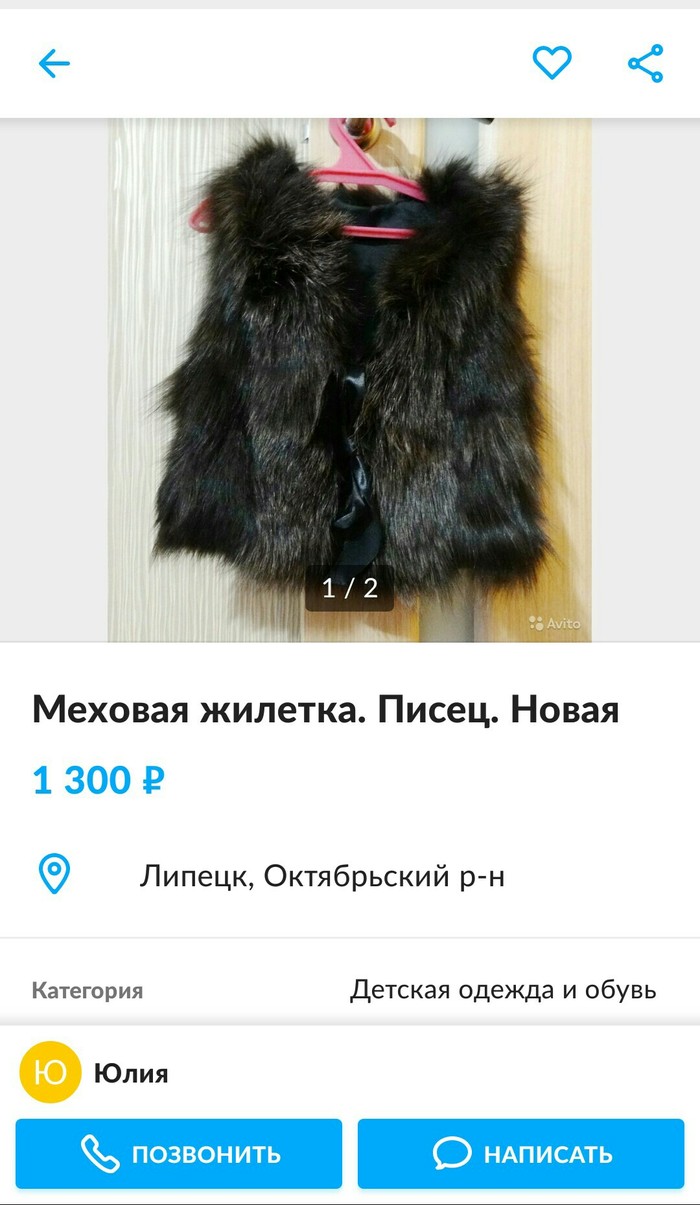Screen dimensions: 700x1205
Task: Share this fur vest listing
Action: pyautogui.click(x=646, y=63)
